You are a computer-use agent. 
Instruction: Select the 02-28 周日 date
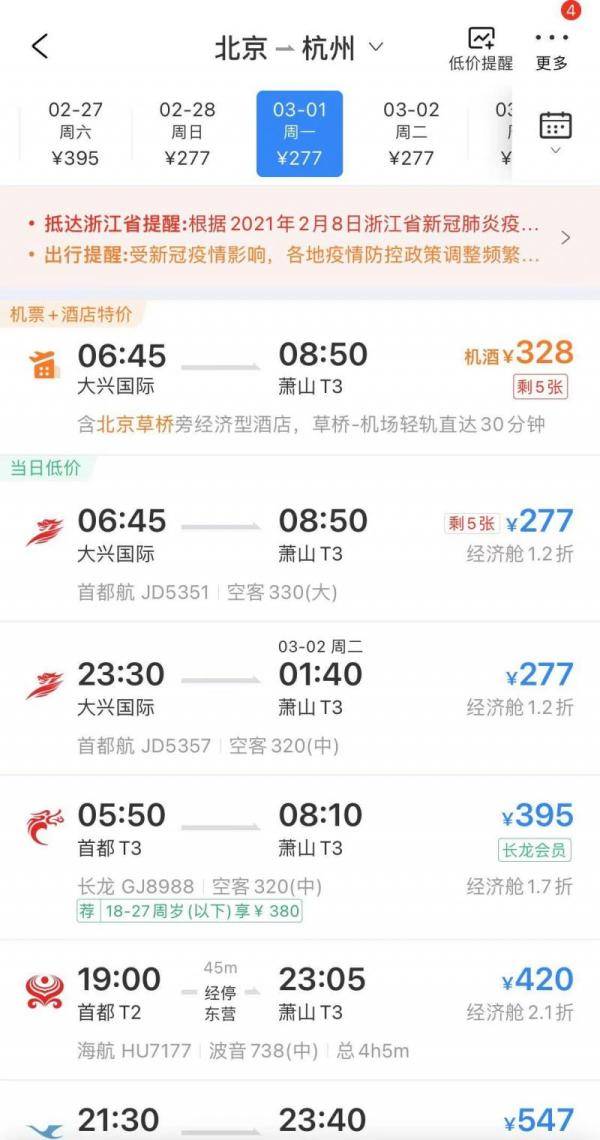(187, 133)
